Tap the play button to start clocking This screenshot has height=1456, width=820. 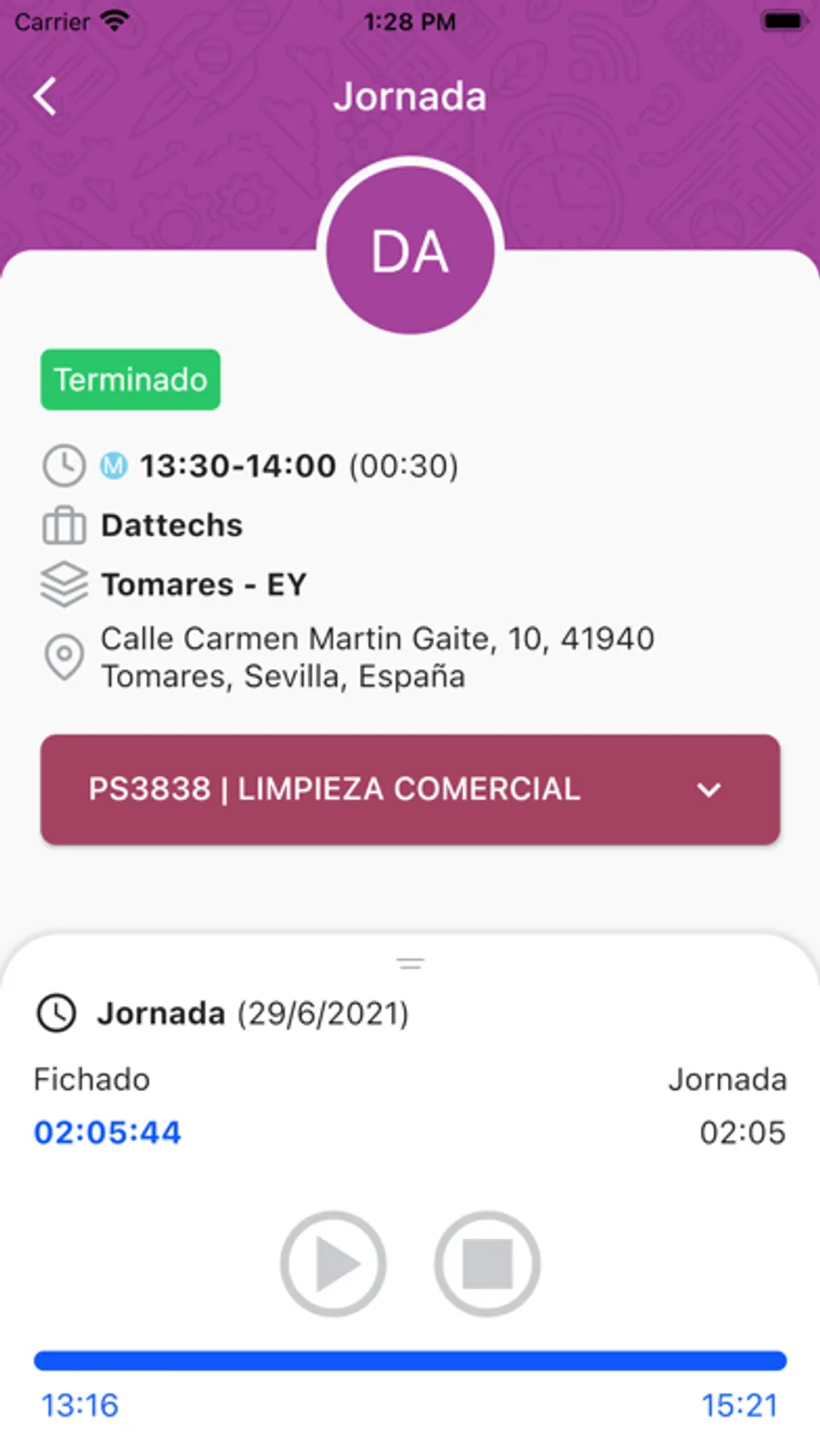[333, 1264]
